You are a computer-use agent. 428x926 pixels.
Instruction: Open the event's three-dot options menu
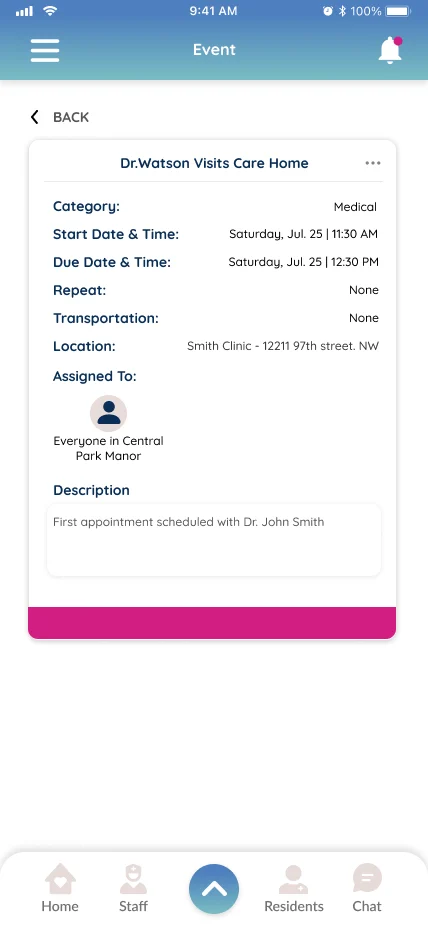pyautogui.click(x=373, y=163)
